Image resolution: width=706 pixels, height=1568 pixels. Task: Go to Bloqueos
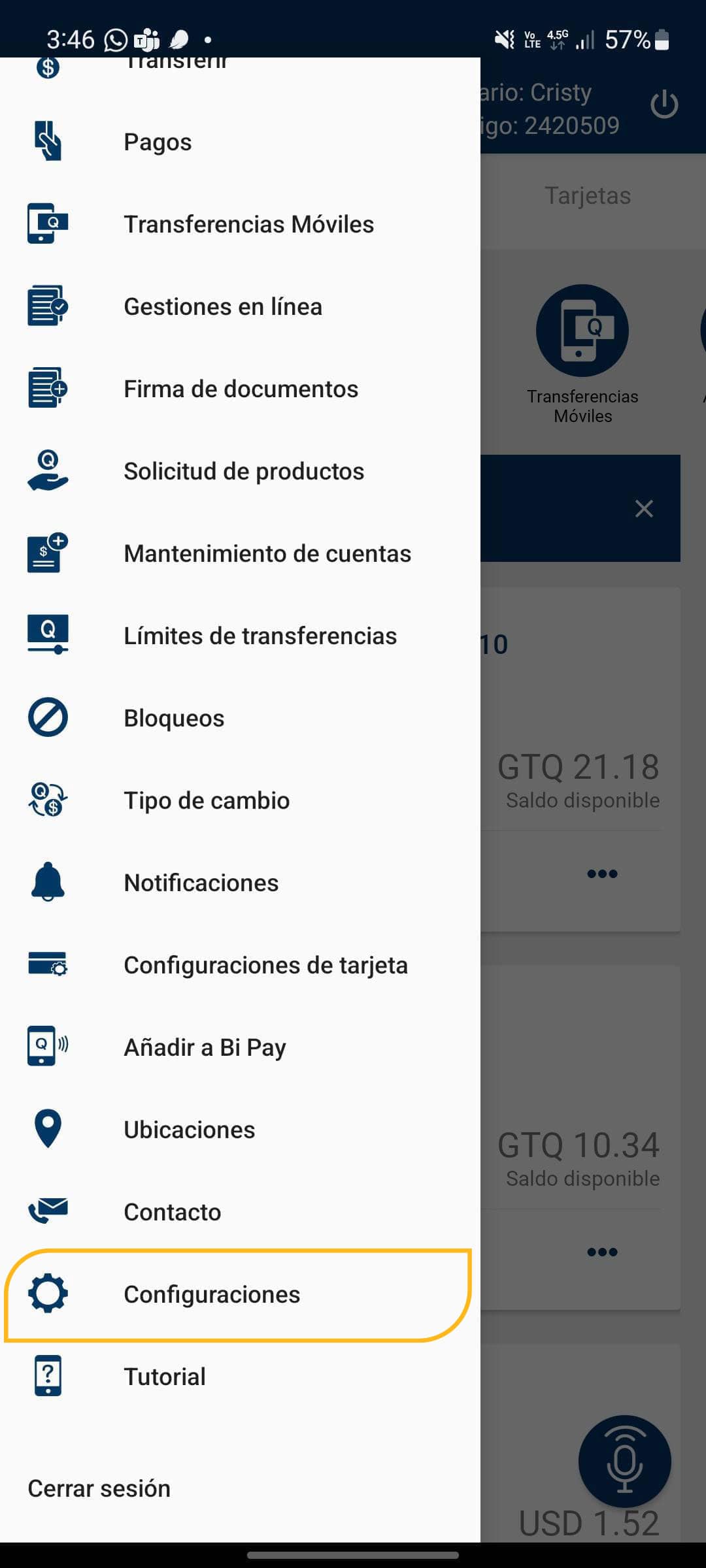point(174,718)
